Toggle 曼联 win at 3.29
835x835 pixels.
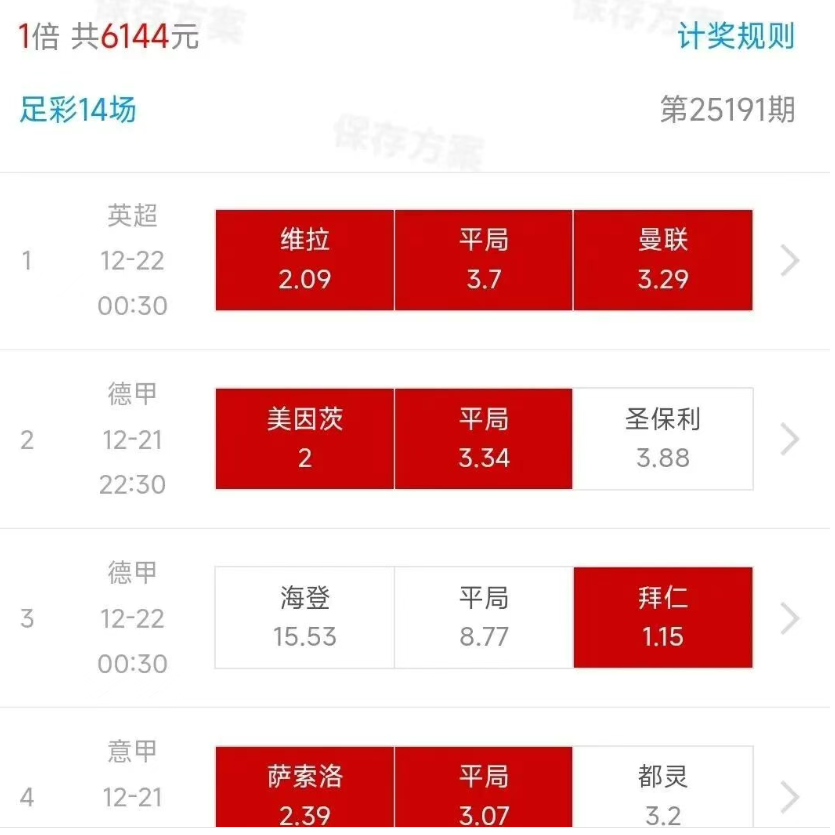[x=662, y=260]
